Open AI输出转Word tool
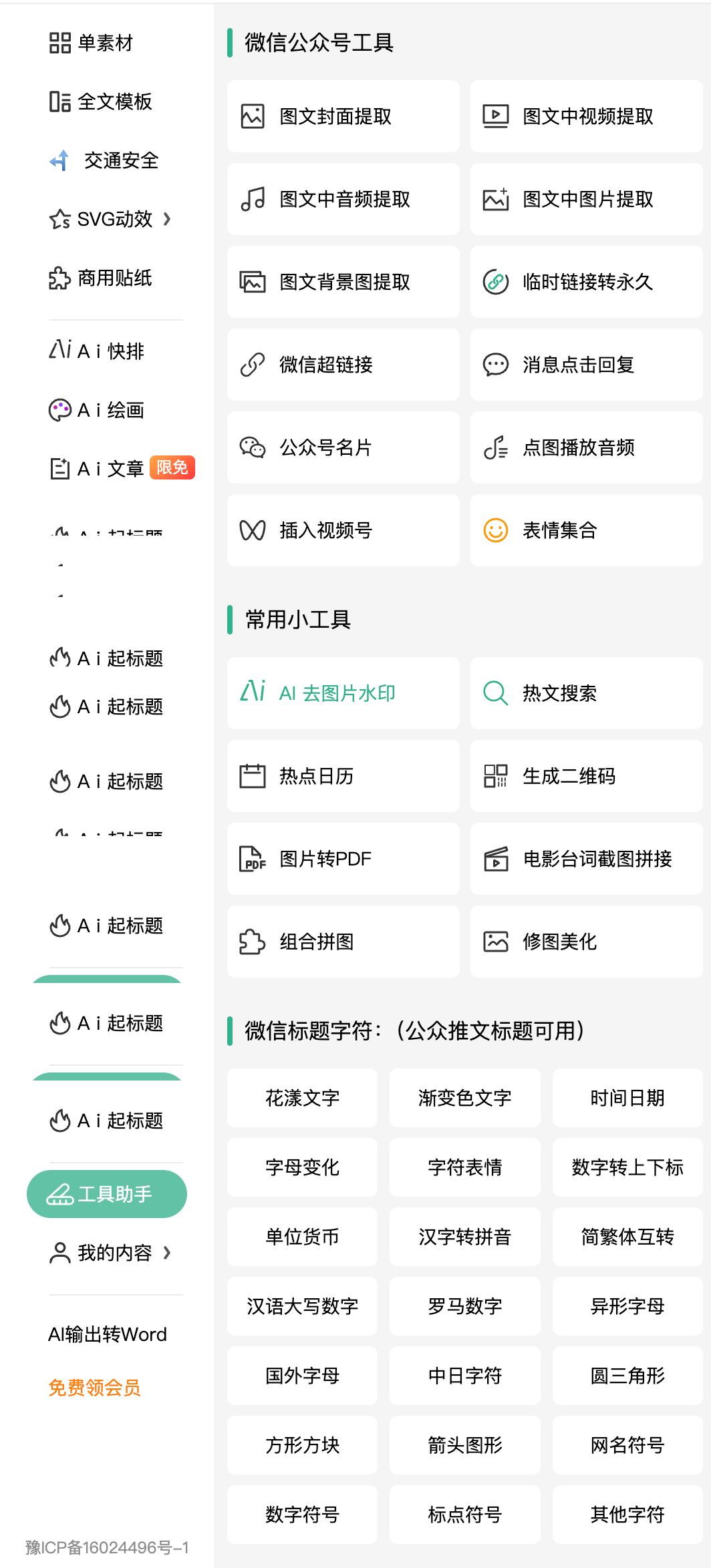Screen dimensions: 711x1568 coord(108,1334)
